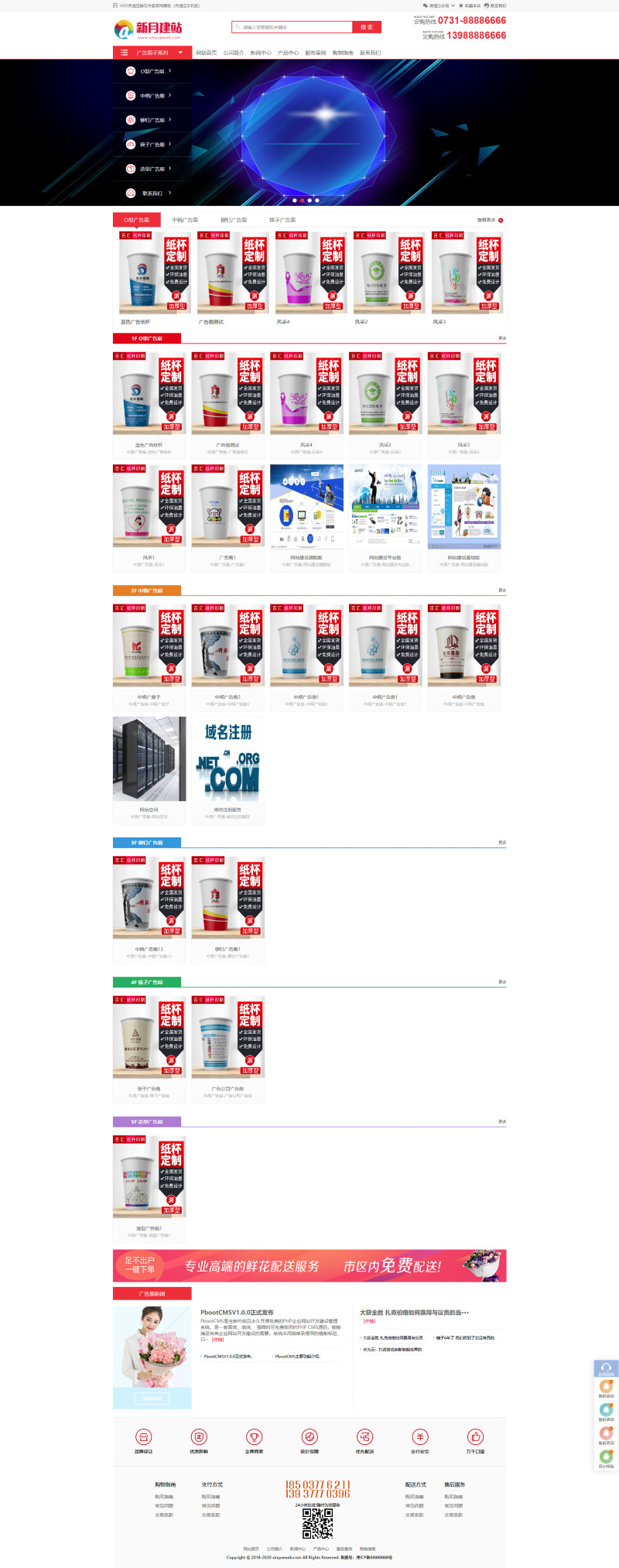Tap 更多 in the 1F O型广告扇 section

pos(502,338)
